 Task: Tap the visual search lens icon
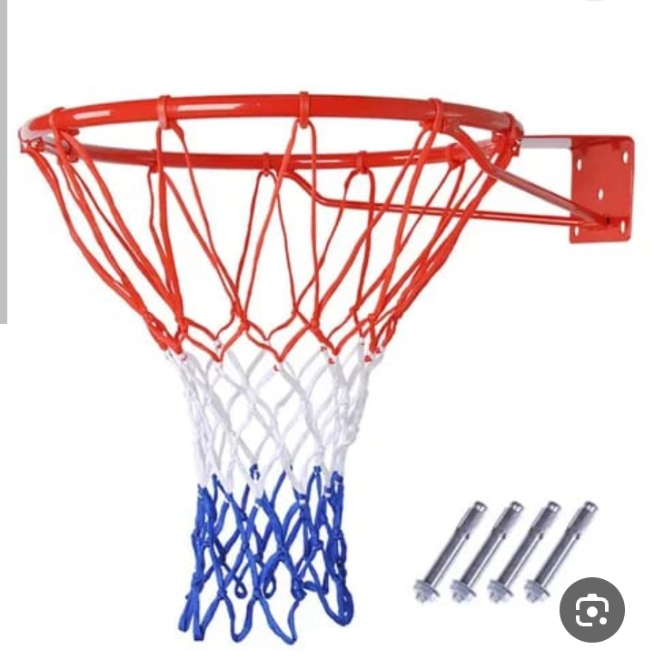592,611
